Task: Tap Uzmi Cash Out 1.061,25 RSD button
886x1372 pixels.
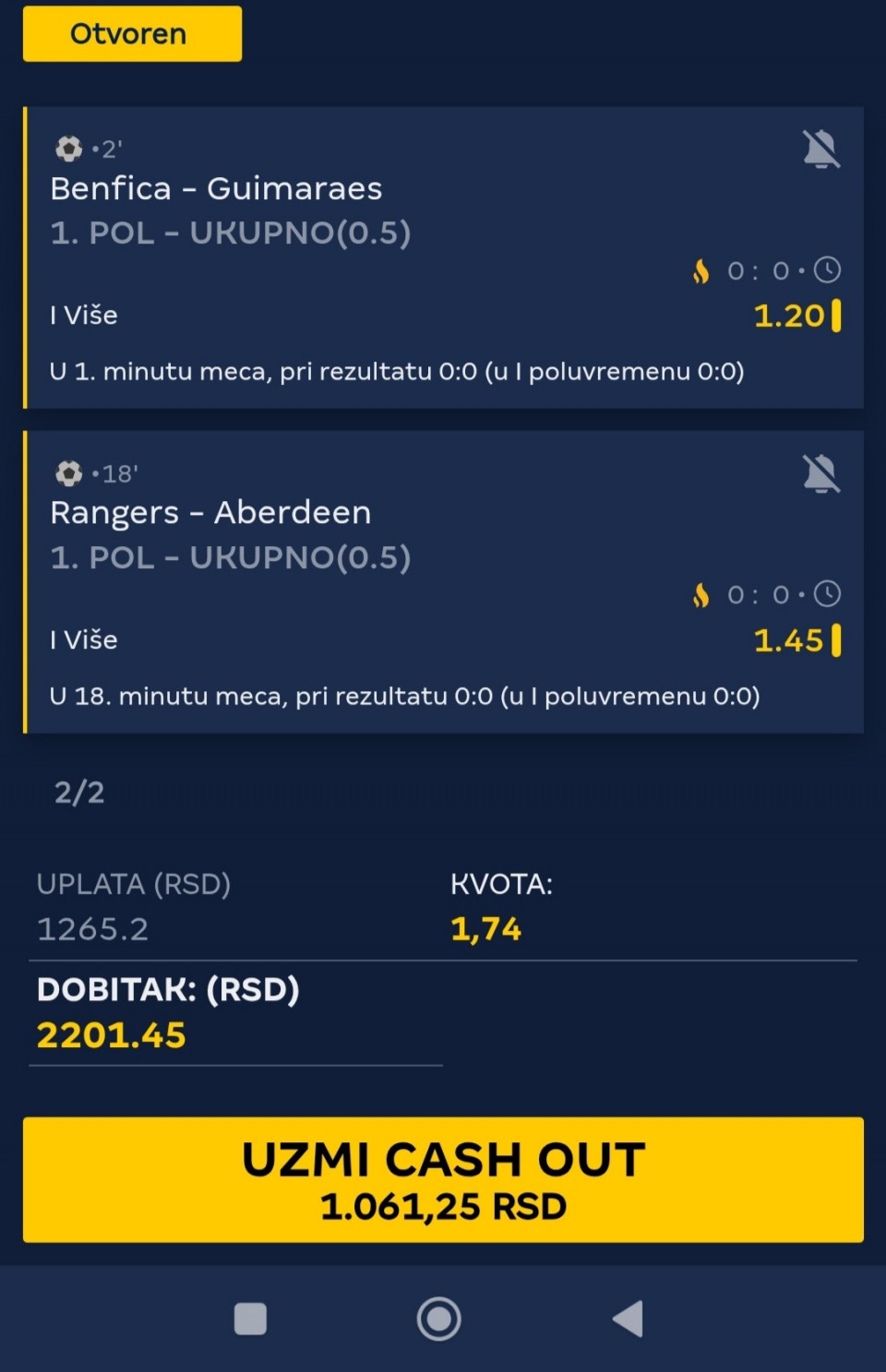Action: point(443,1179)
